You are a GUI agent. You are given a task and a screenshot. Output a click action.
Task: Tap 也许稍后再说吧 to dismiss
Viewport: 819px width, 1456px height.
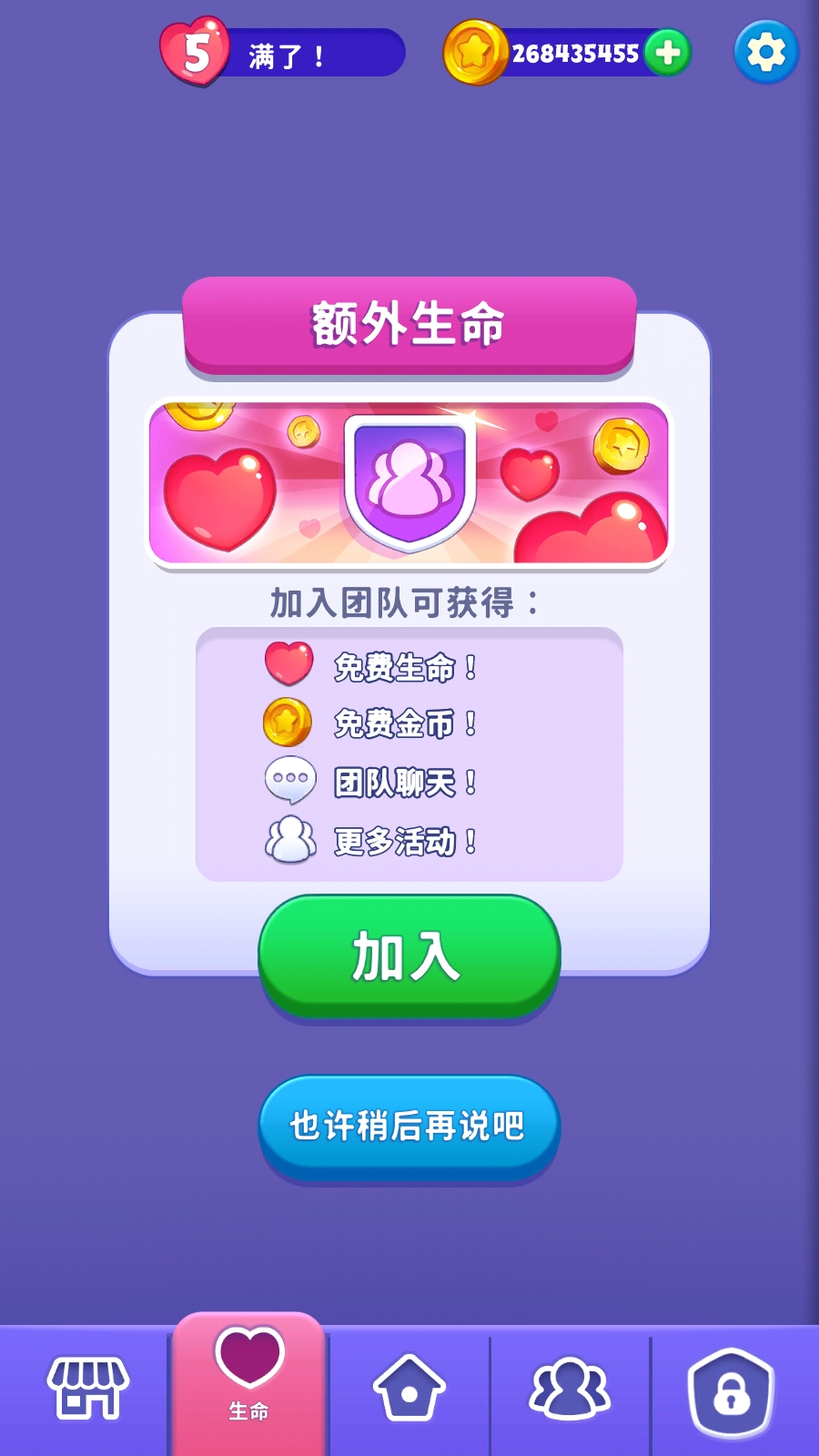[x=408, y=1126]
